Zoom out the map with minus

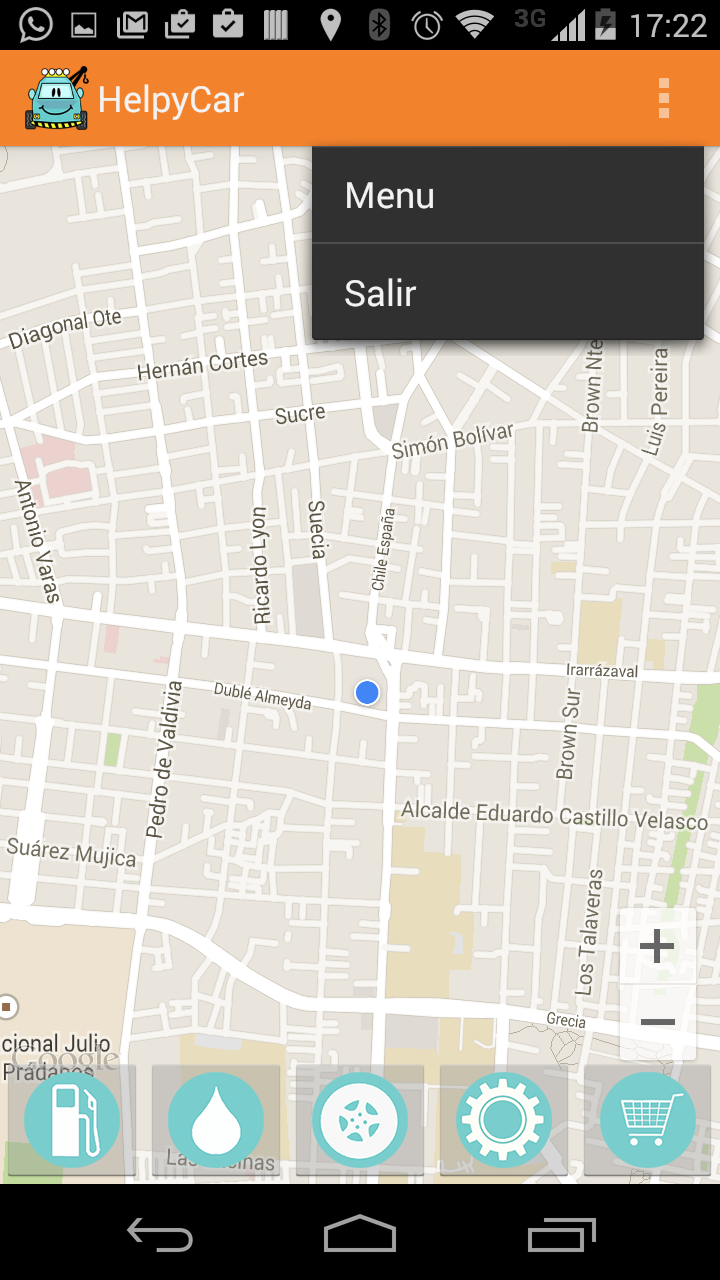click(657, 1022)
